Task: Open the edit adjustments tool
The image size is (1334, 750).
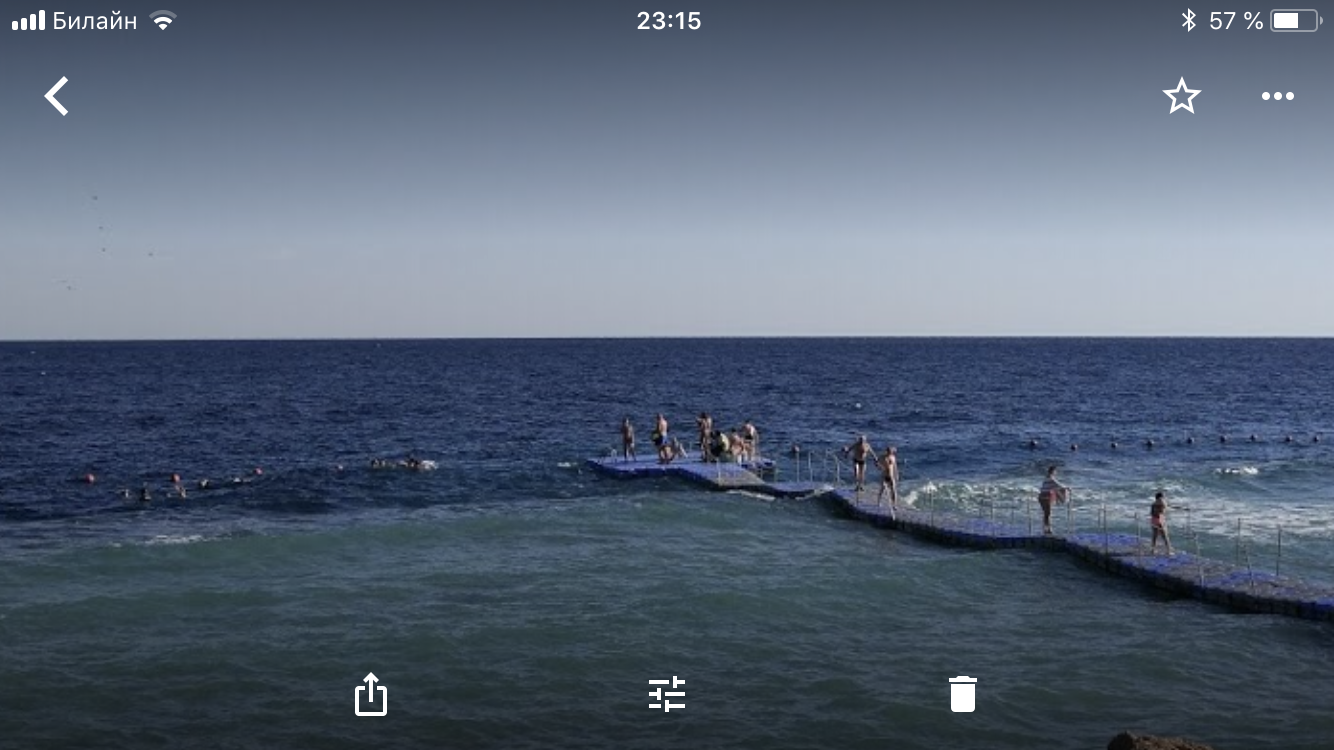Action: 667,694
